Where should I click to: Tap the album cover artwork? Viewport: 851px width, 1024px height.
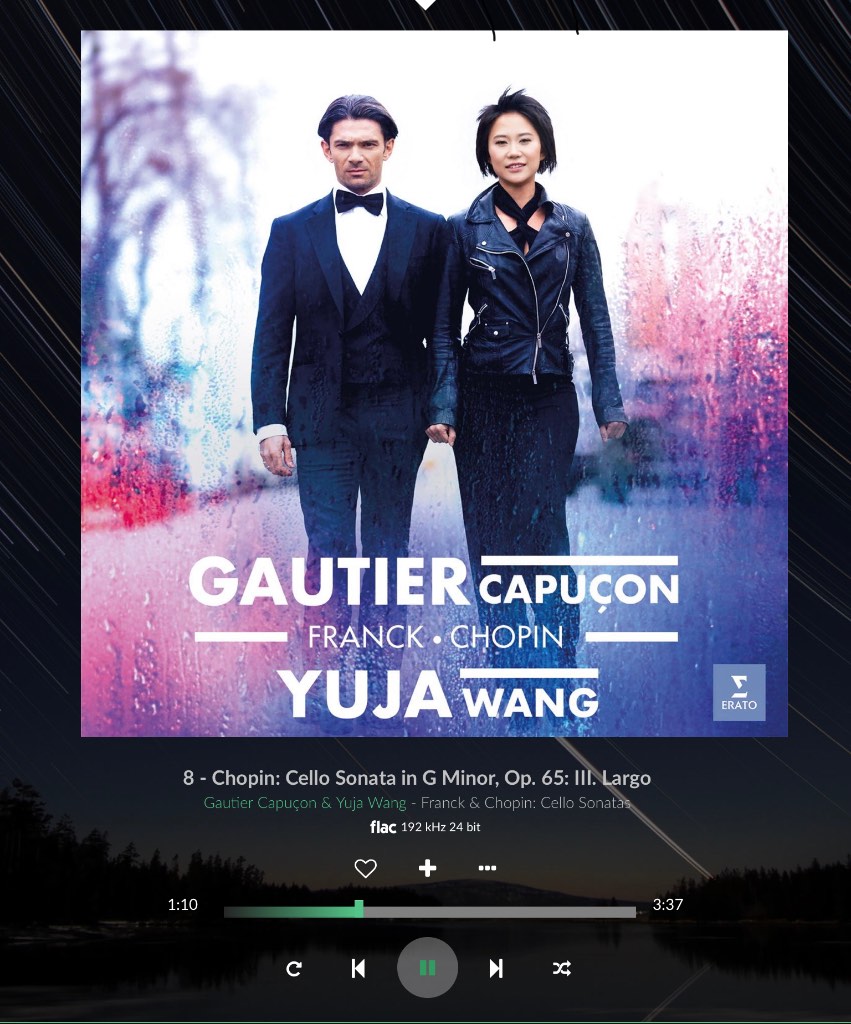click(434, 383)
